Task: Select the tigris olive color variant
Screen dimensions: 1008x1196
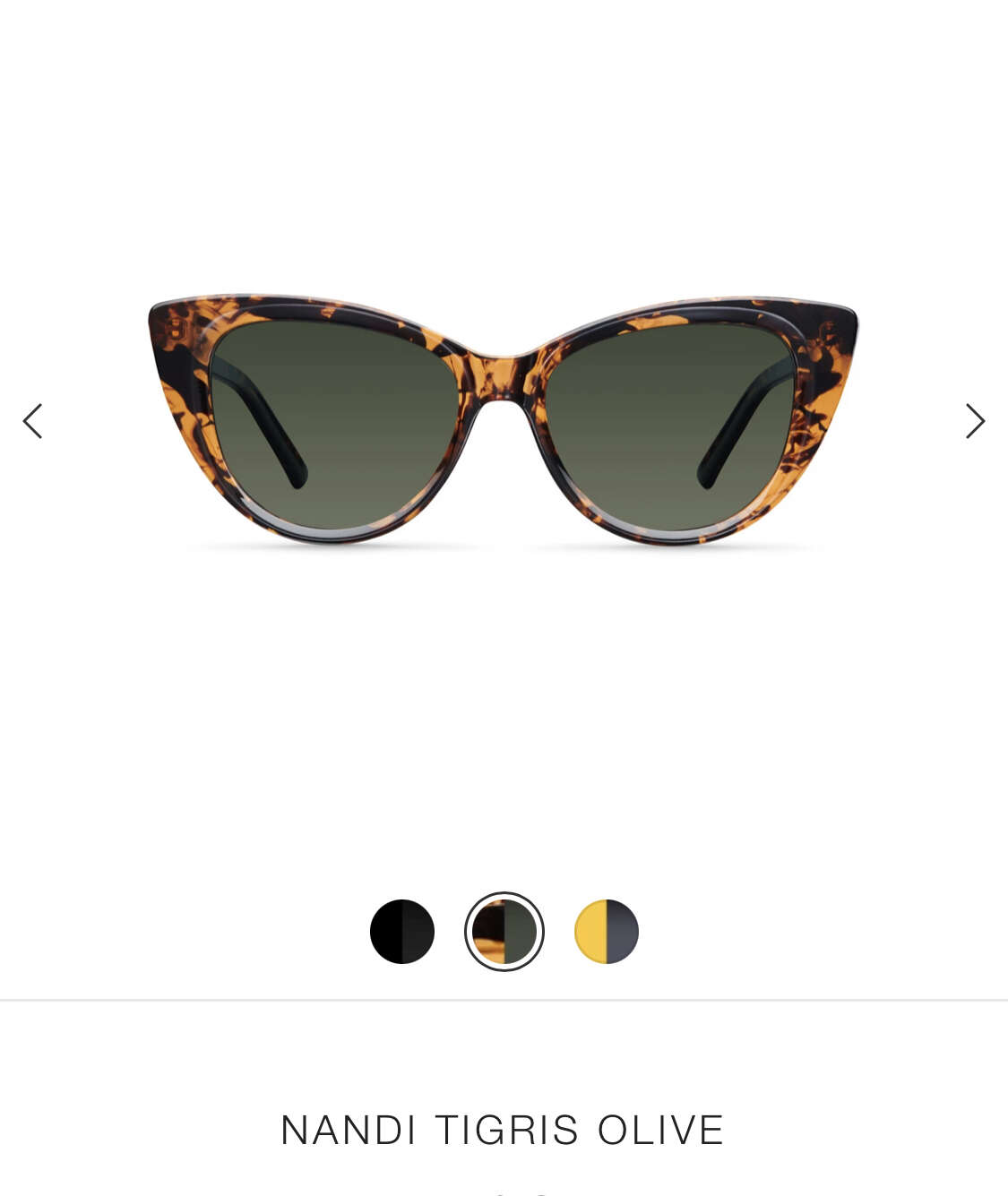Action: coord(504,932)
